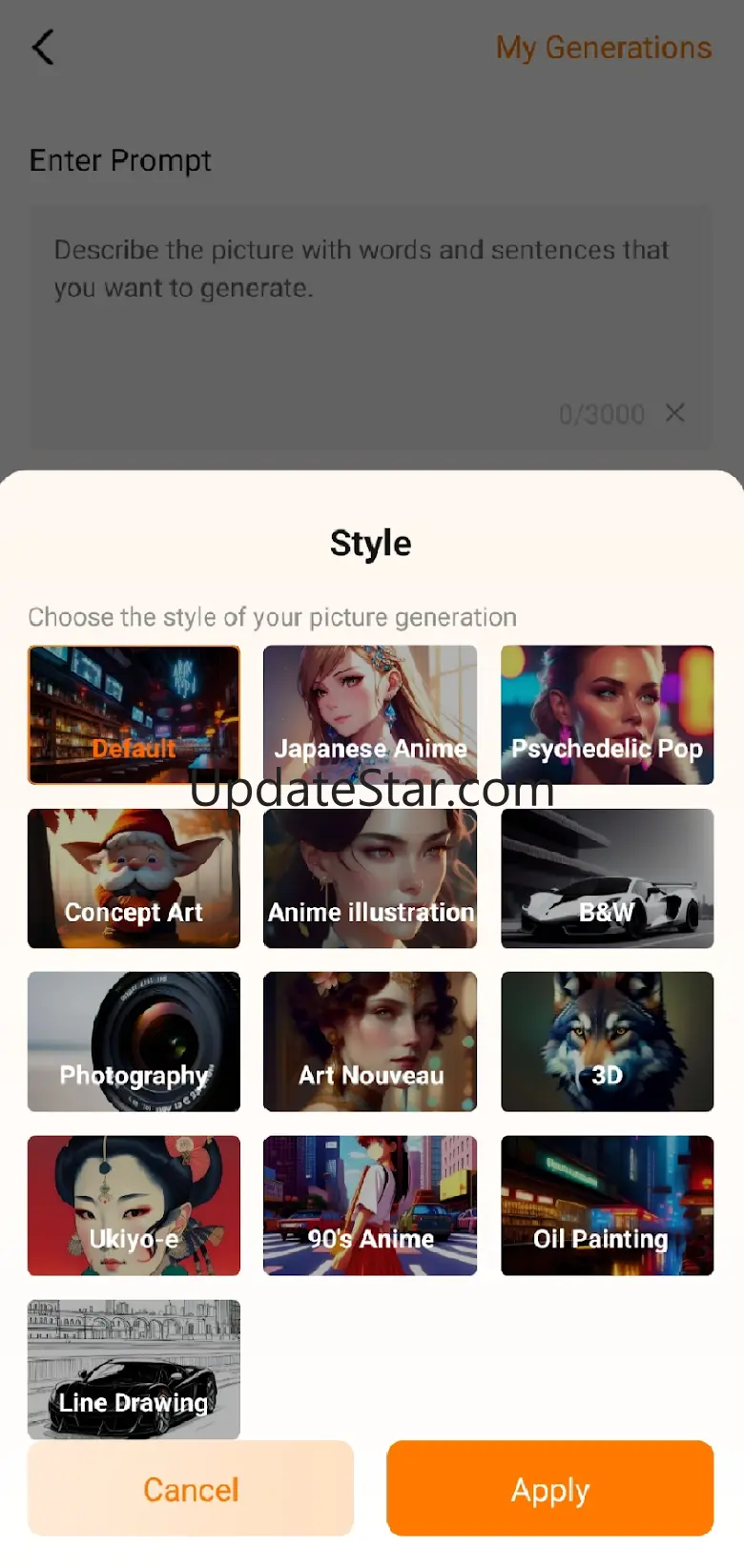Select the B&W style tile
Viewport: 744px width, 1568px height.
607,878
